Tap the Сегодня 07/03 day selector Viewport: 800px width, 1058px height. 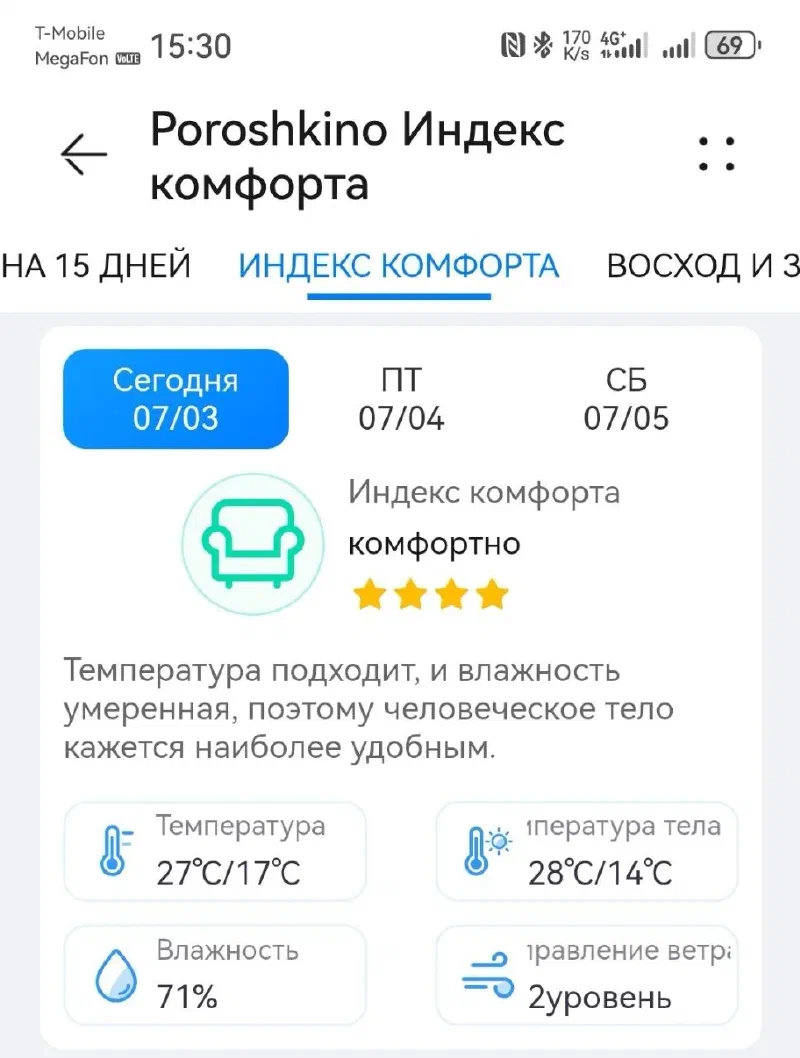coord(175,398)
